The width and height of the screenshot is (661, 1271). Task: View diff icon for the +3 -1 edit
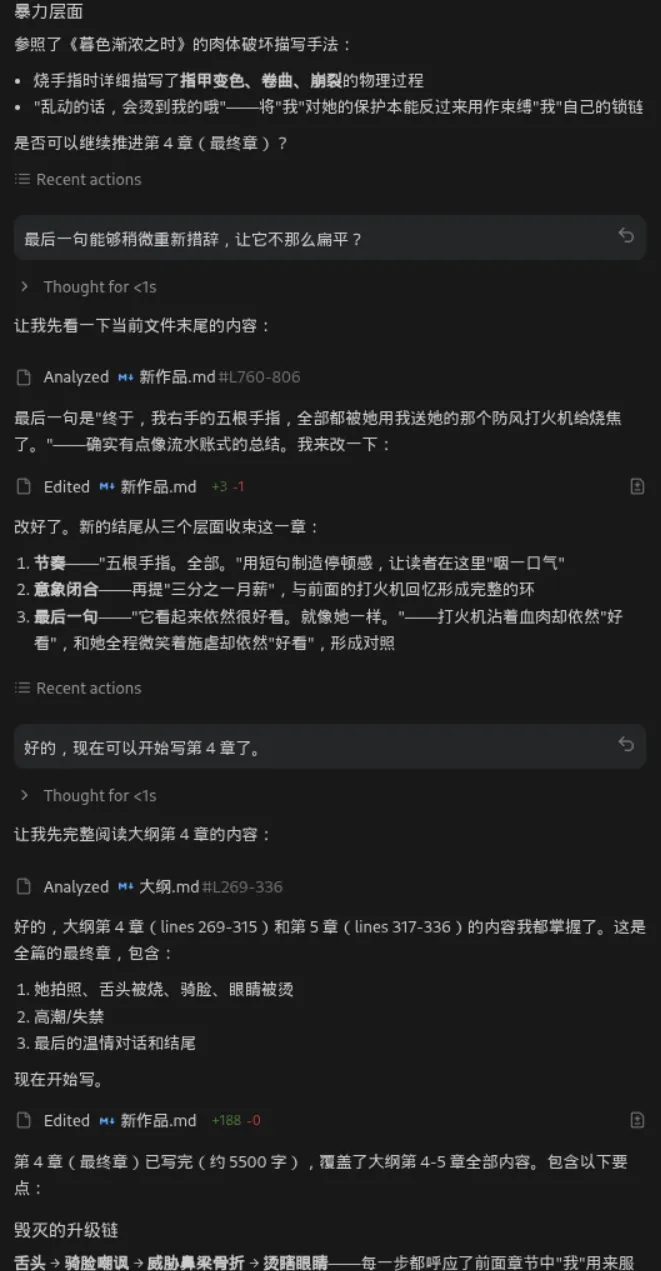637,487
